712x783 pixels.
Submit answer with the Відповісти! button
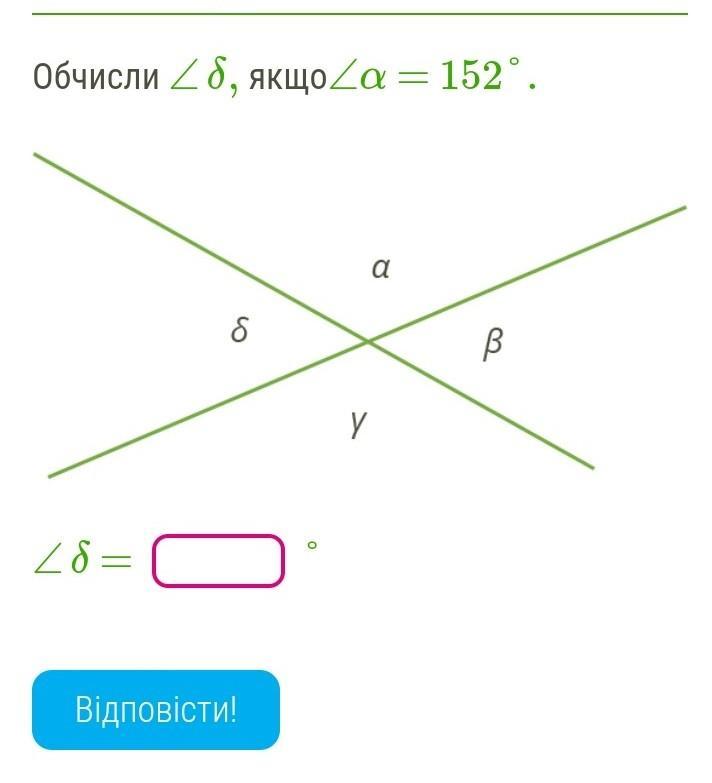[156, 710]
